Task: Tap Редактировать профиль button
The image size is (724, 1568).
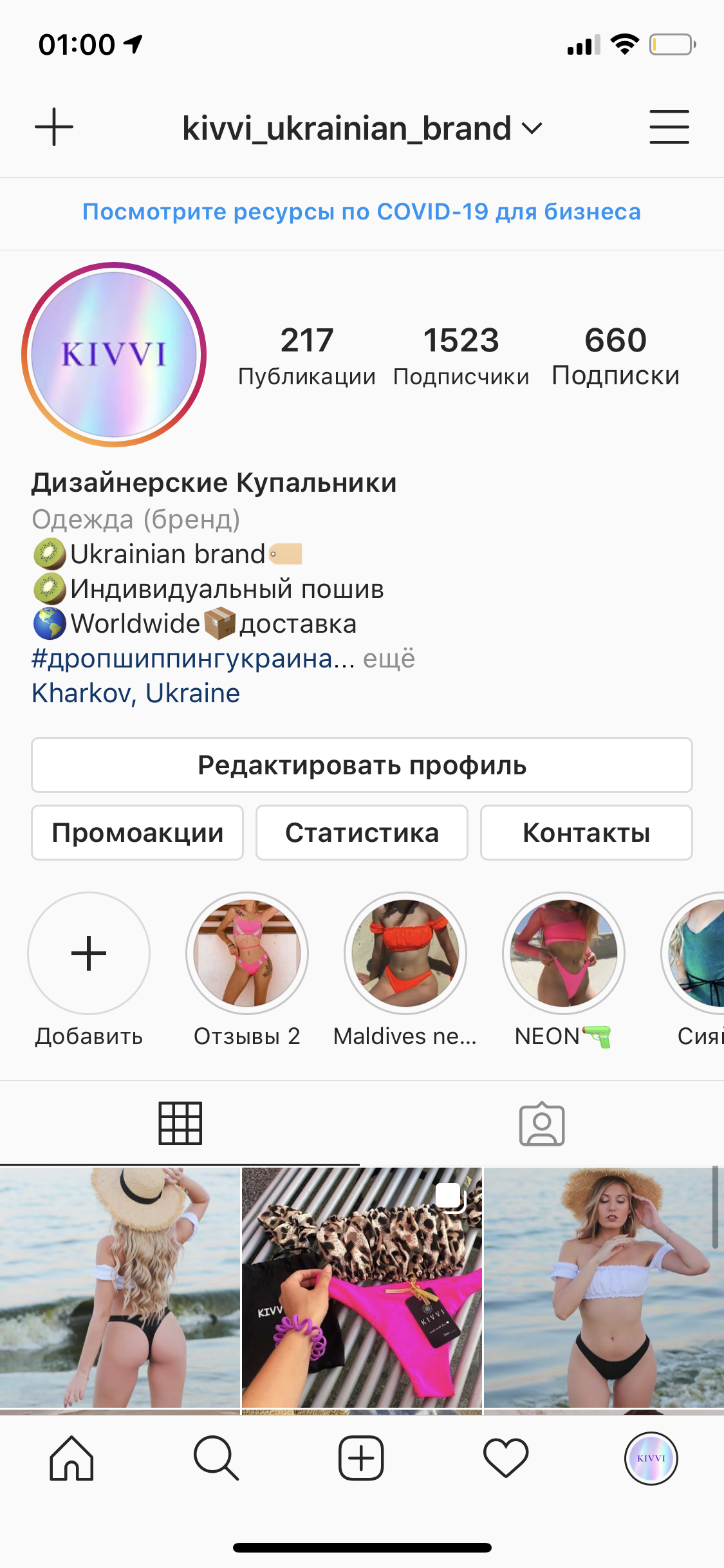Action: pyautogui.click(x=362, y=765)
